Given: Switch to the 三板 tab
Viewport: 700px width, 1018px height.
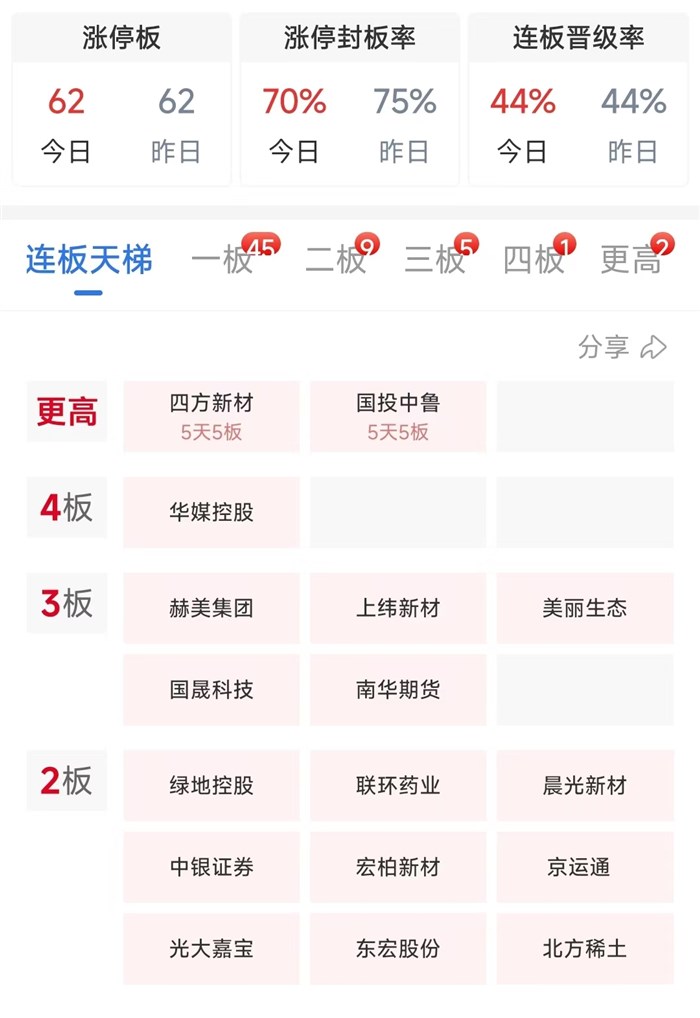Looking at the screenshot, I should tap(435, 261).
